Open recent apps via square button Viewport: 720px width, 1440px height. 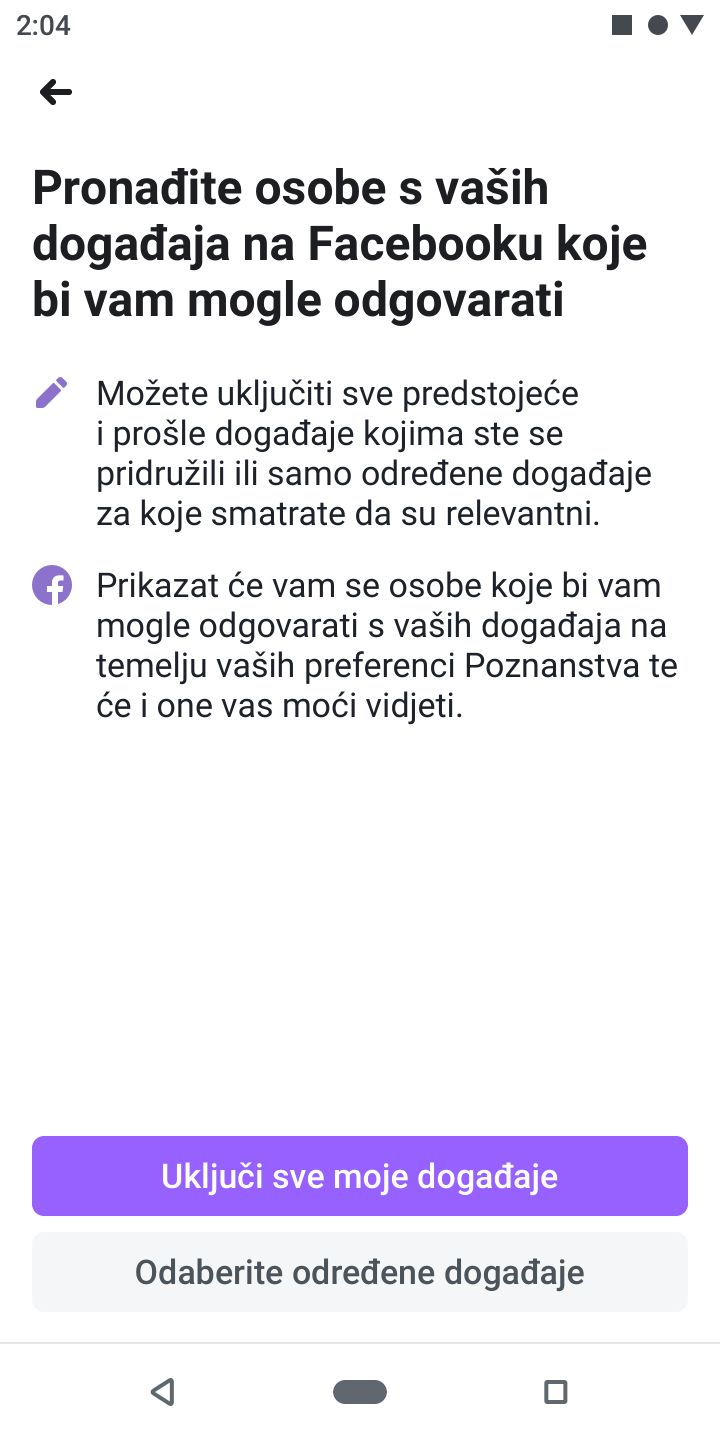click(x=555, y=1391)
